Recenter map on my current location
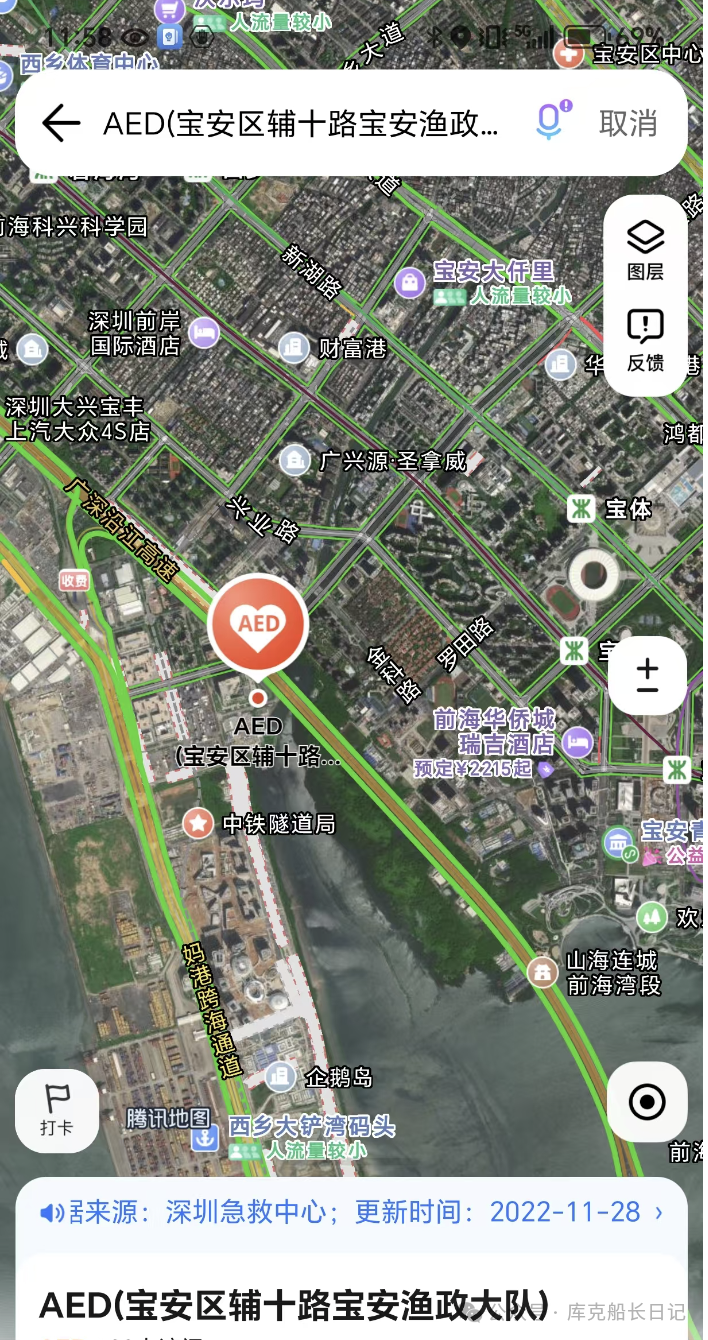 647,1102
